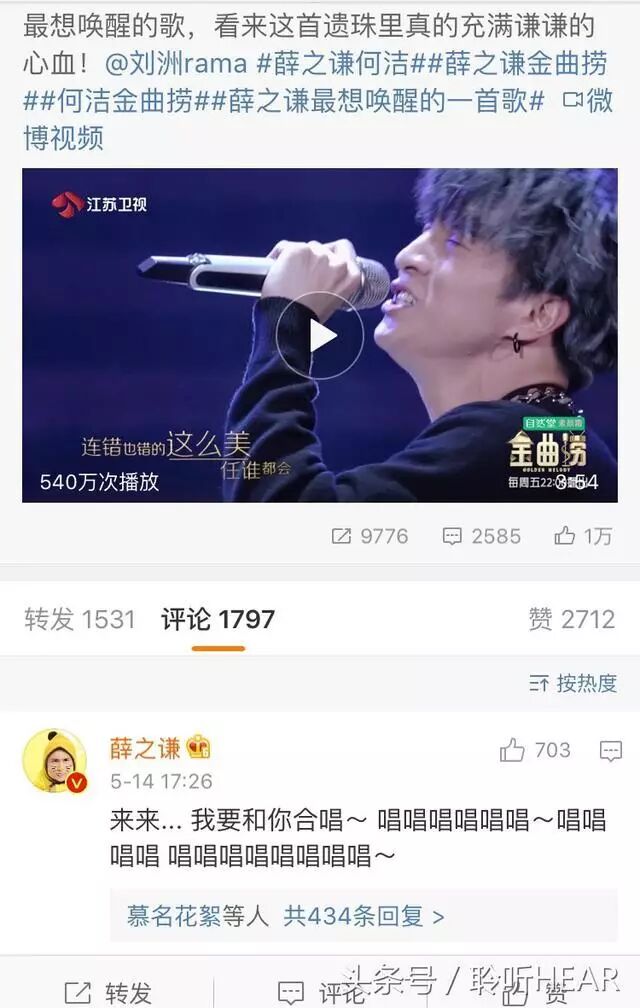Image resolution: width=640 pixels, height=1008 pixels.
Task: Select the 评论 1797 tab
Action: (x=218, y=619)
